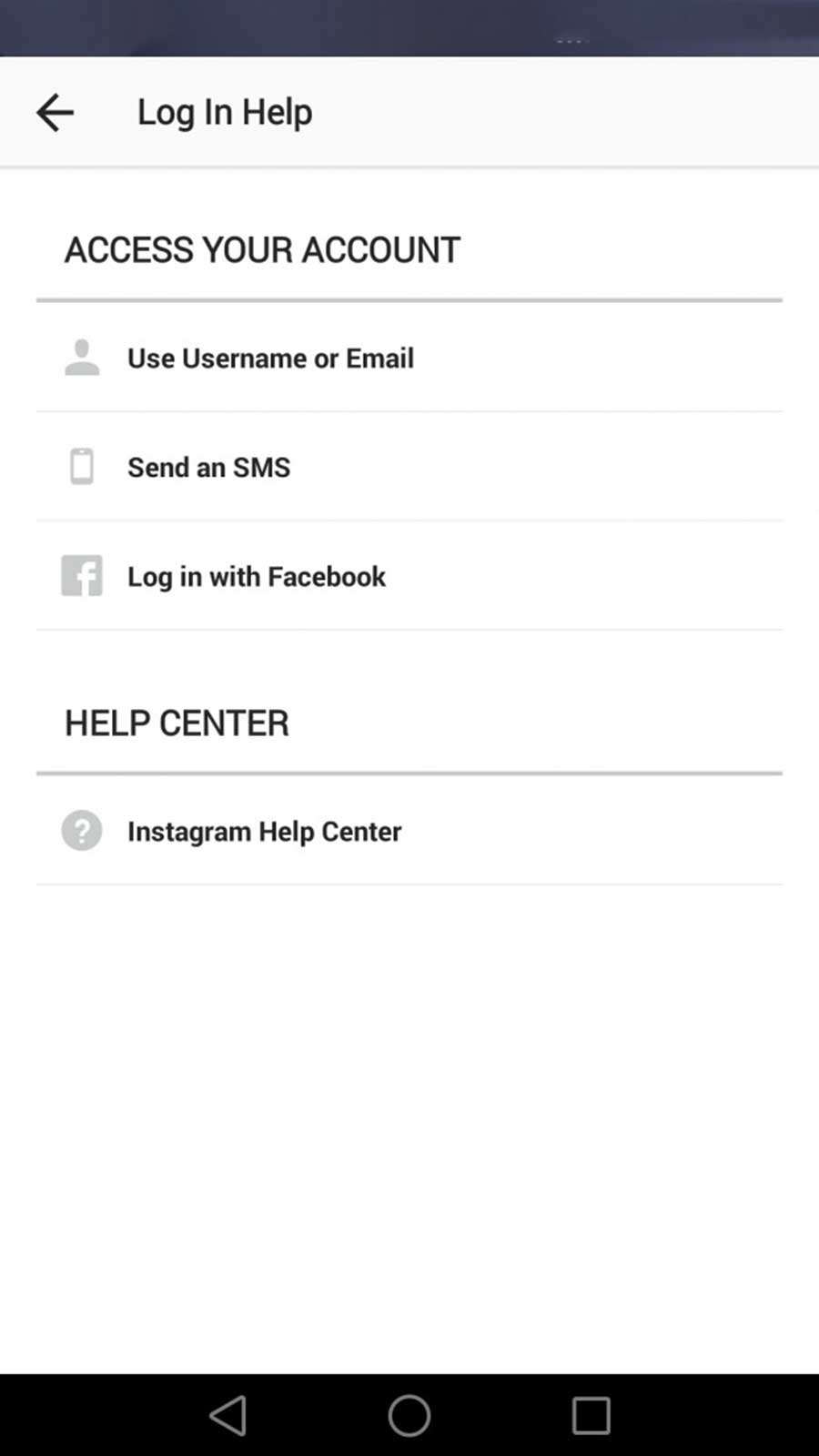Tap the system home button

point(409,1416)
